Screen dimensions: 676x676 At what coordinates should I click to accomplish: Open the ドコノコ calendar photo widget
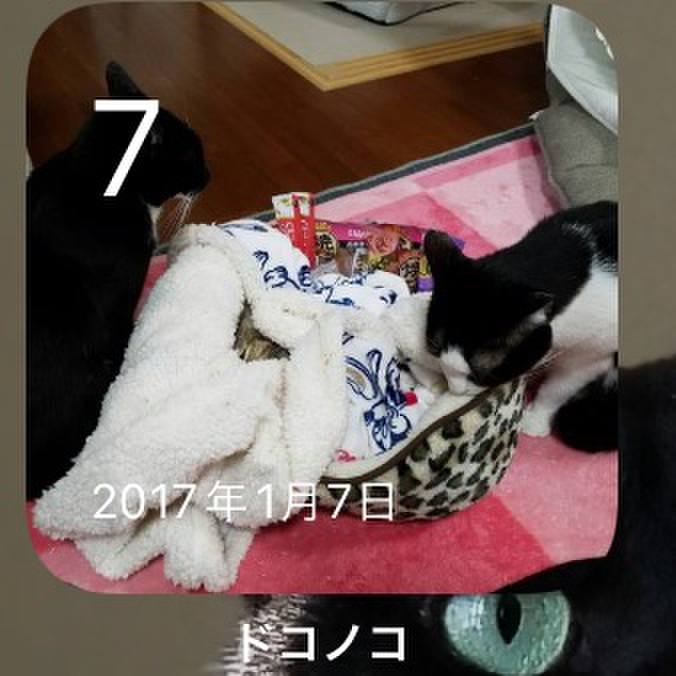coord(322,300)
